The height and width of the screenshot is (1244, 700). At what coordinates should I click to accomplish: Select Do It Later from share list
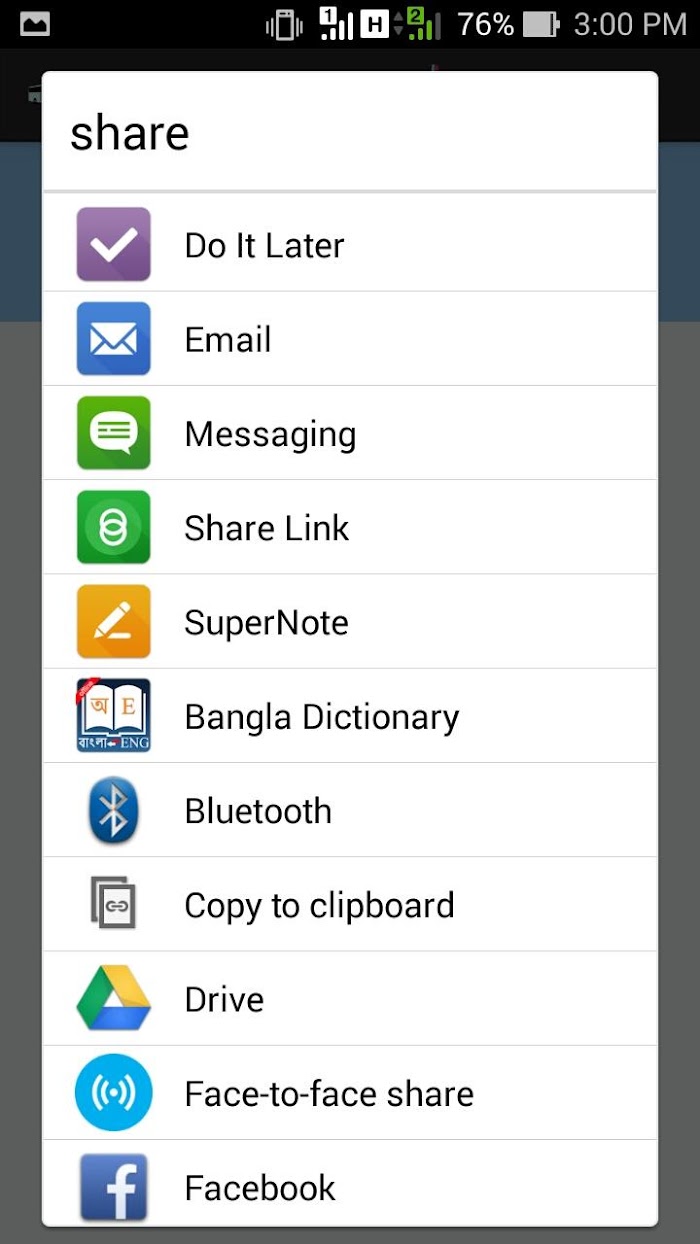coord(349,245)
